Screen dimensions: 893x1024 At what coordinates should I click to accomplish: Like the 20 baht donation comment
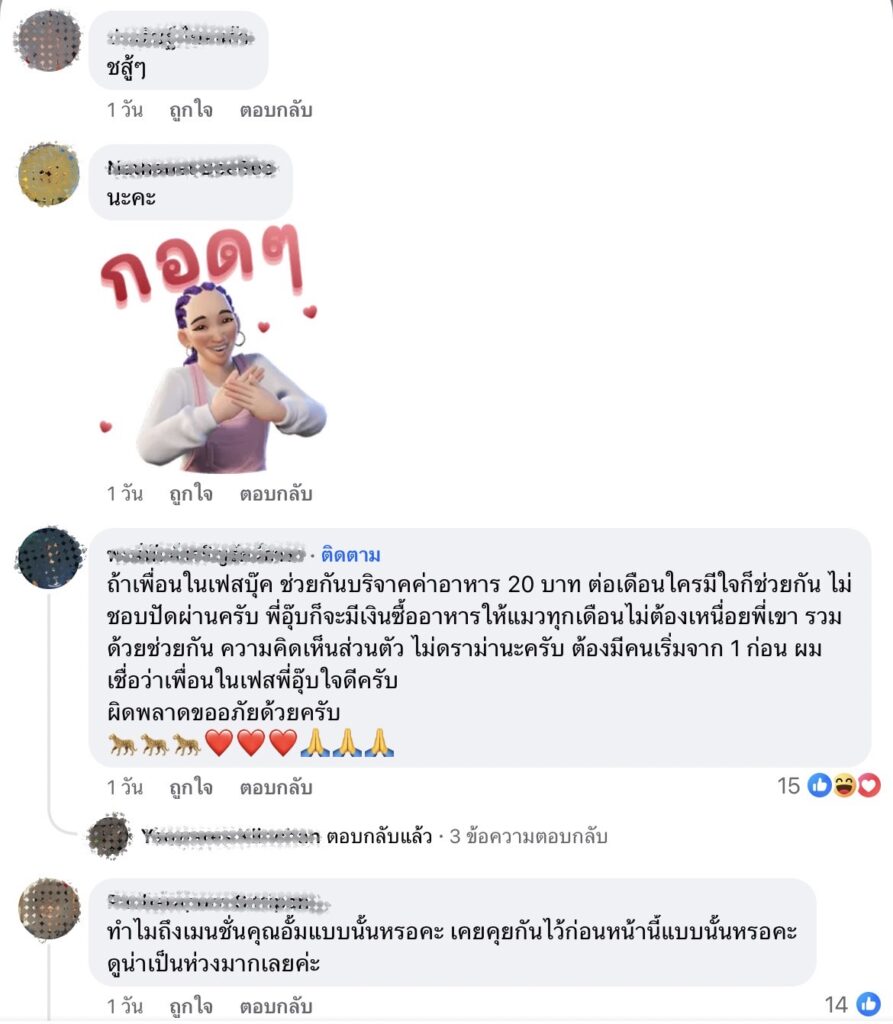coord(190,787)
